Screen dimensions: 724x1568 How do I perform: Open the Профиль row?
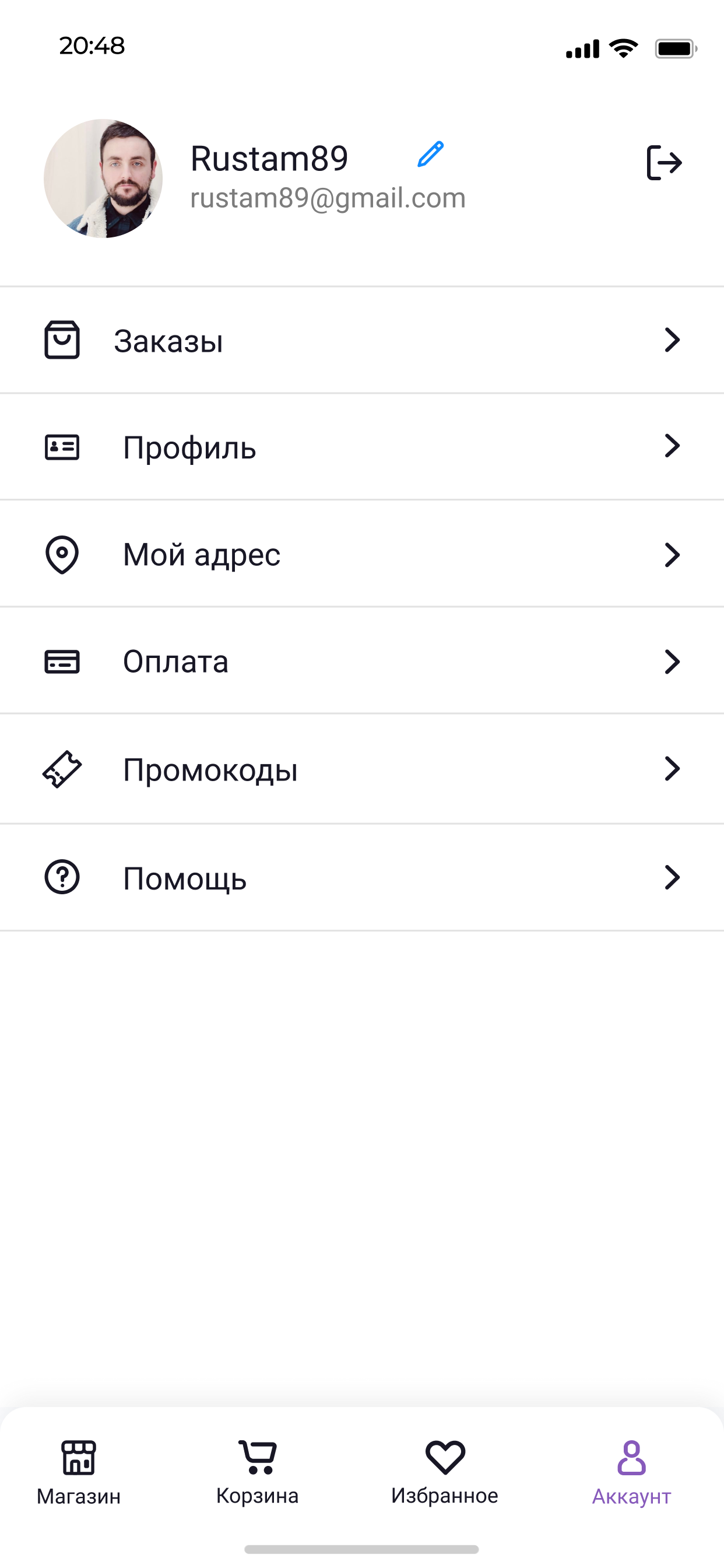tap(361, 447)
